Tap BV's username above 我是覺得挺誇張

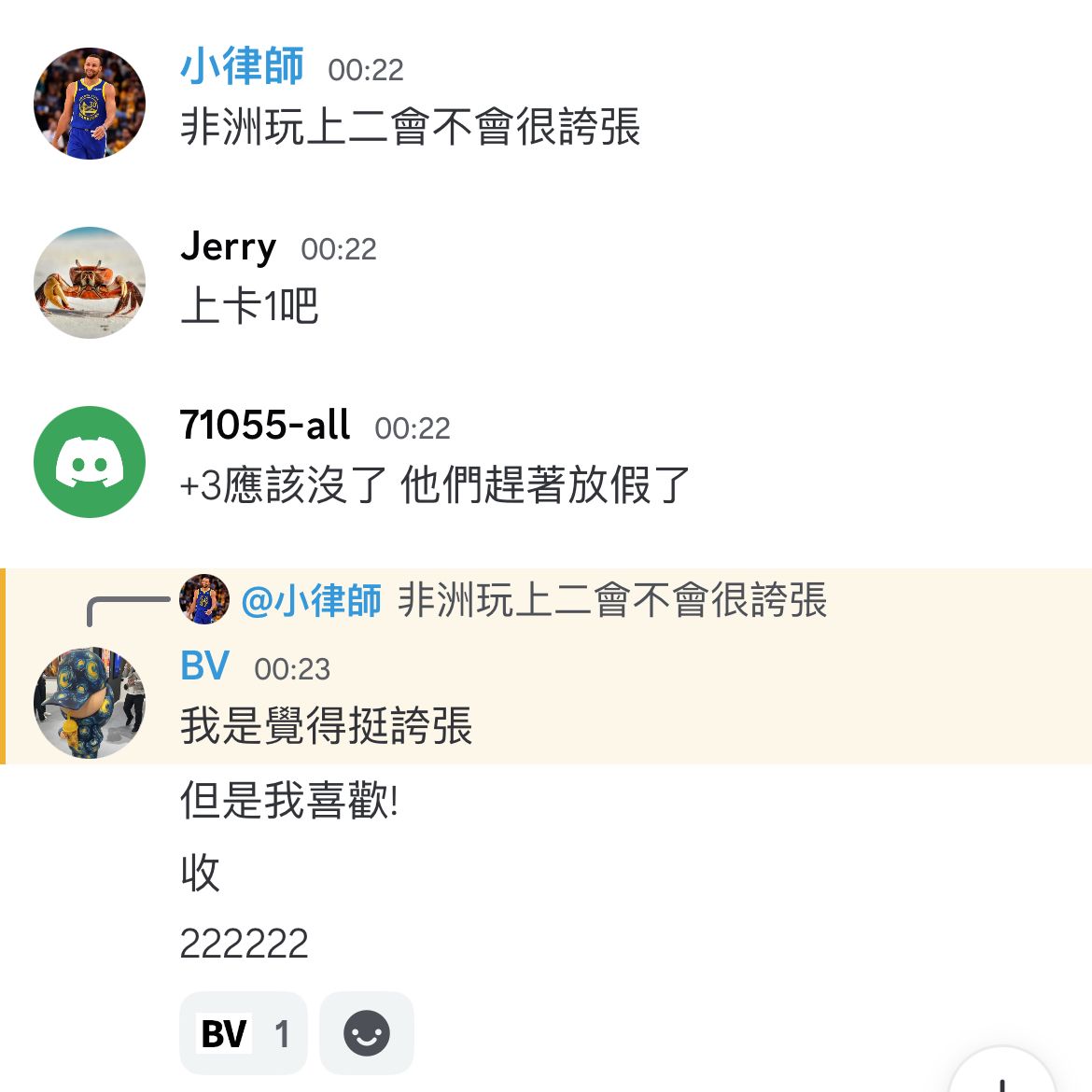point(204,667)
